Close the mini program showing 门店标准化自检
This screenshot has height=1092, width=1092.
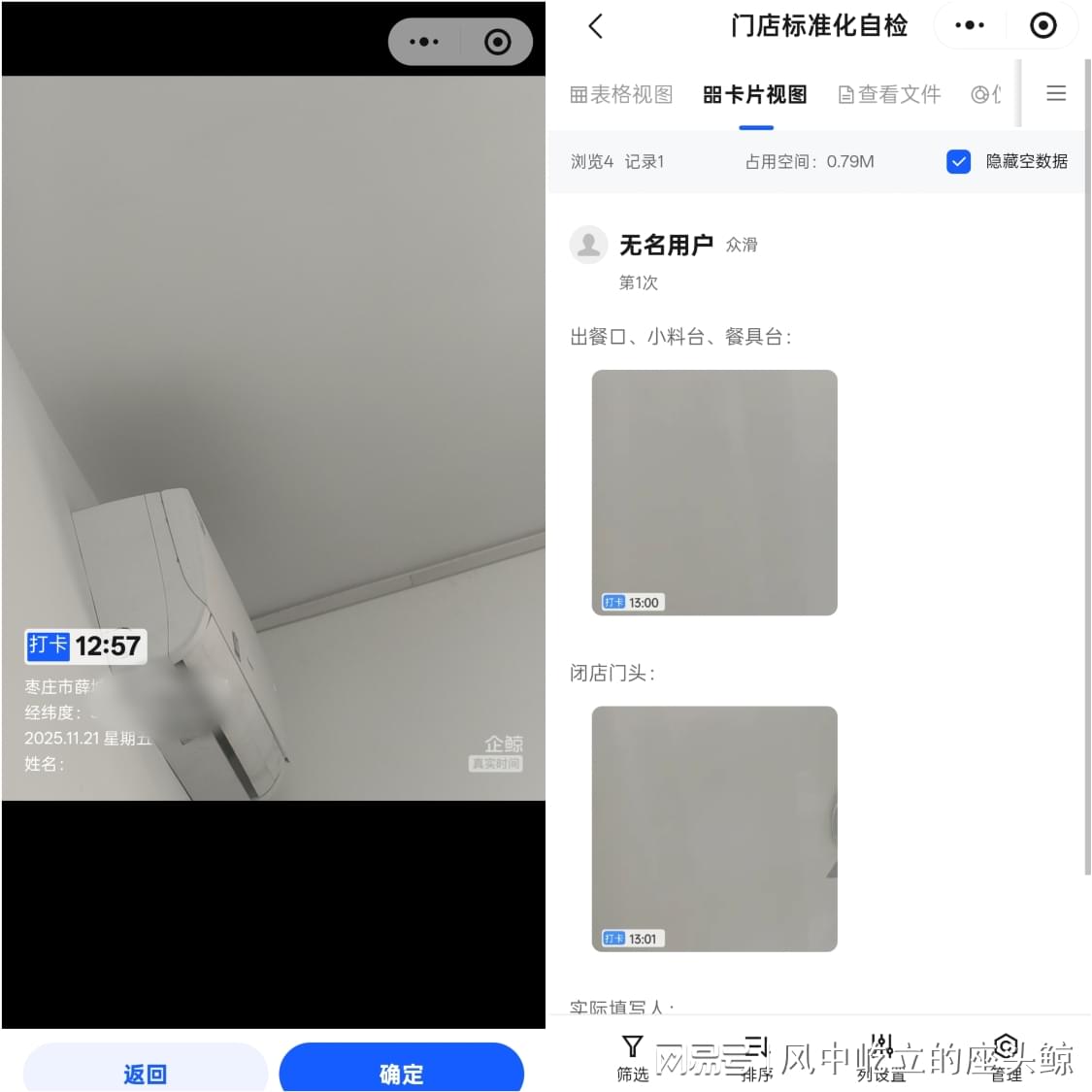coord(1042,26)
